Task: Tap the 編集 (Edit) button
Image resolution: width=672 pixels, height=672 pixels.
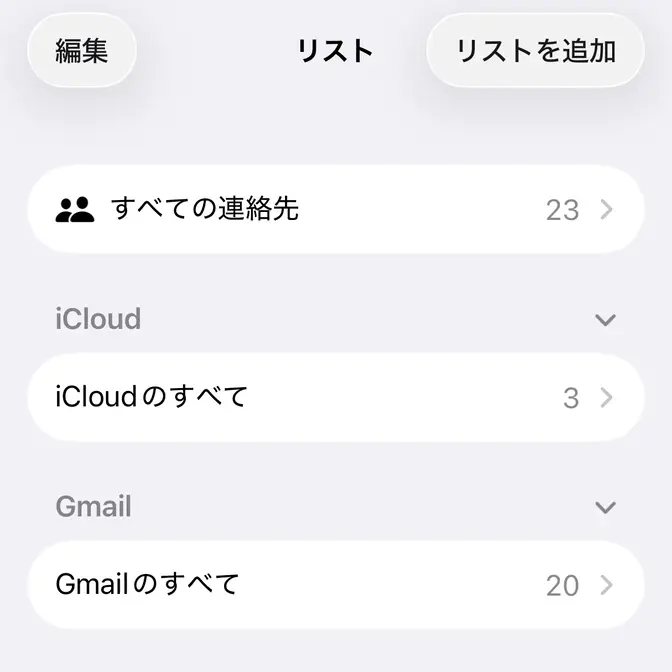Action: [x=81, y=50]
